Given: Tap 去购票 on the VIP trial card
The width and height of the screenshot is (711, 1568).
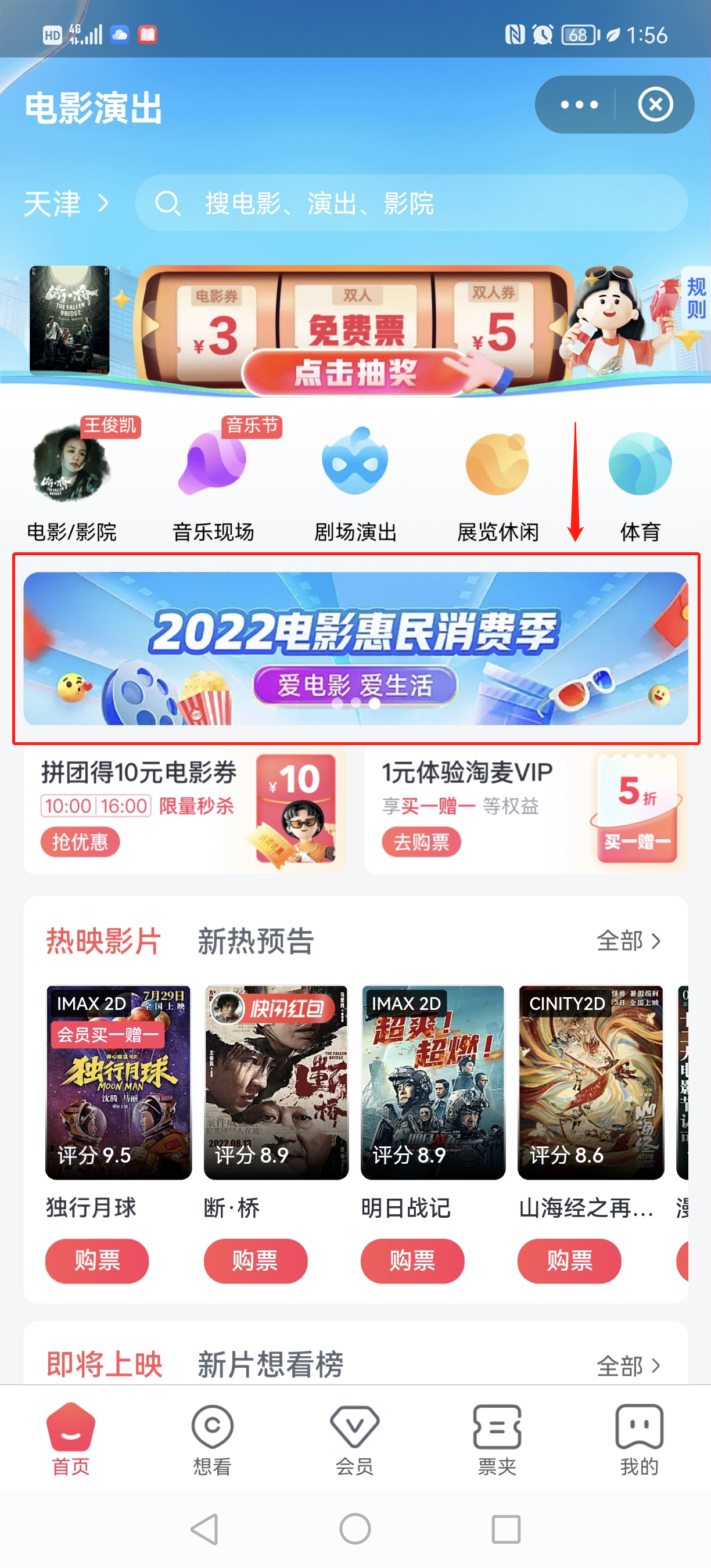Looking at the screenshot, I should click(x=421, y=842).
